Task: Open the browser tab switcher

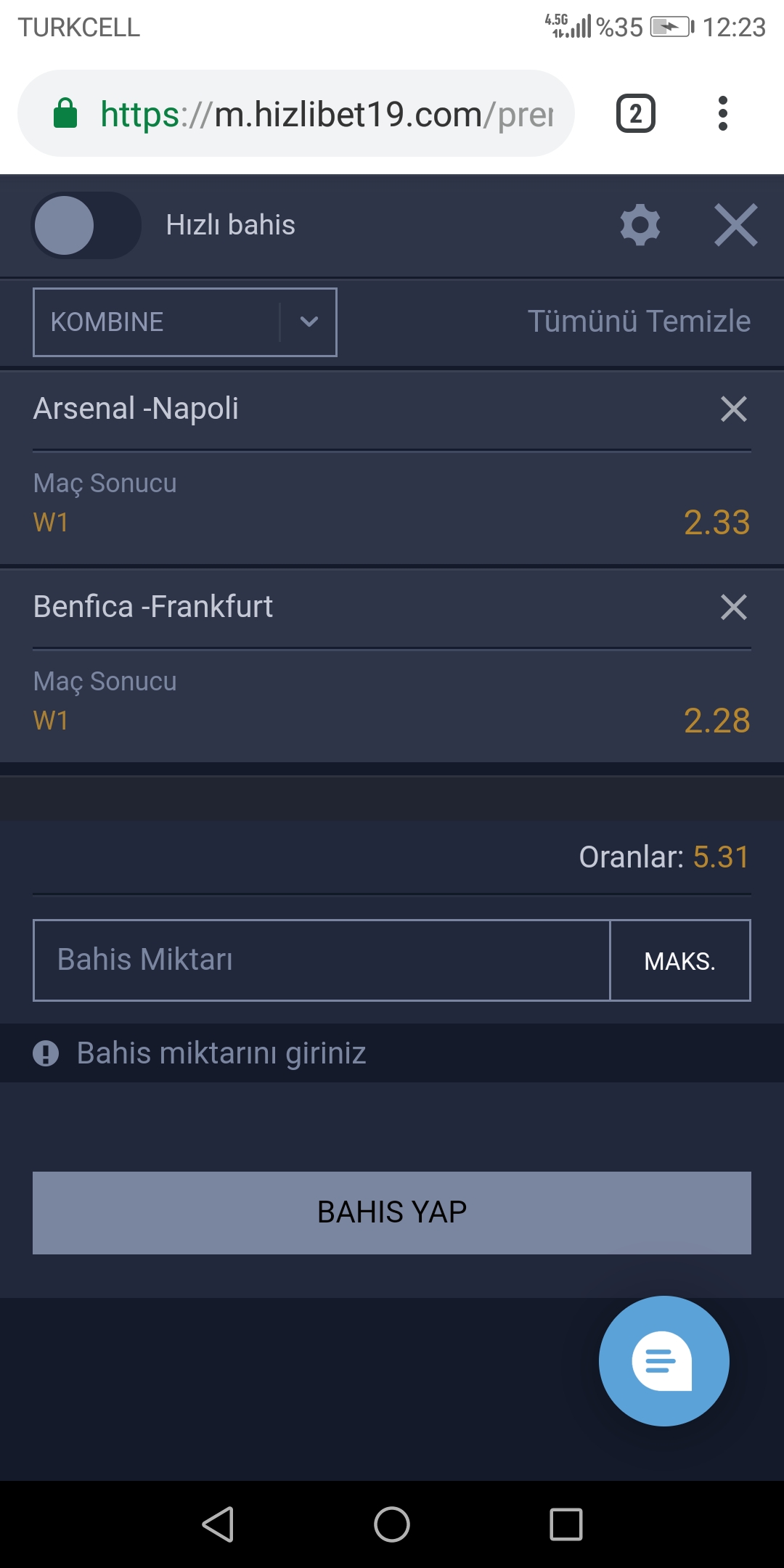Action: coord(636,113)
